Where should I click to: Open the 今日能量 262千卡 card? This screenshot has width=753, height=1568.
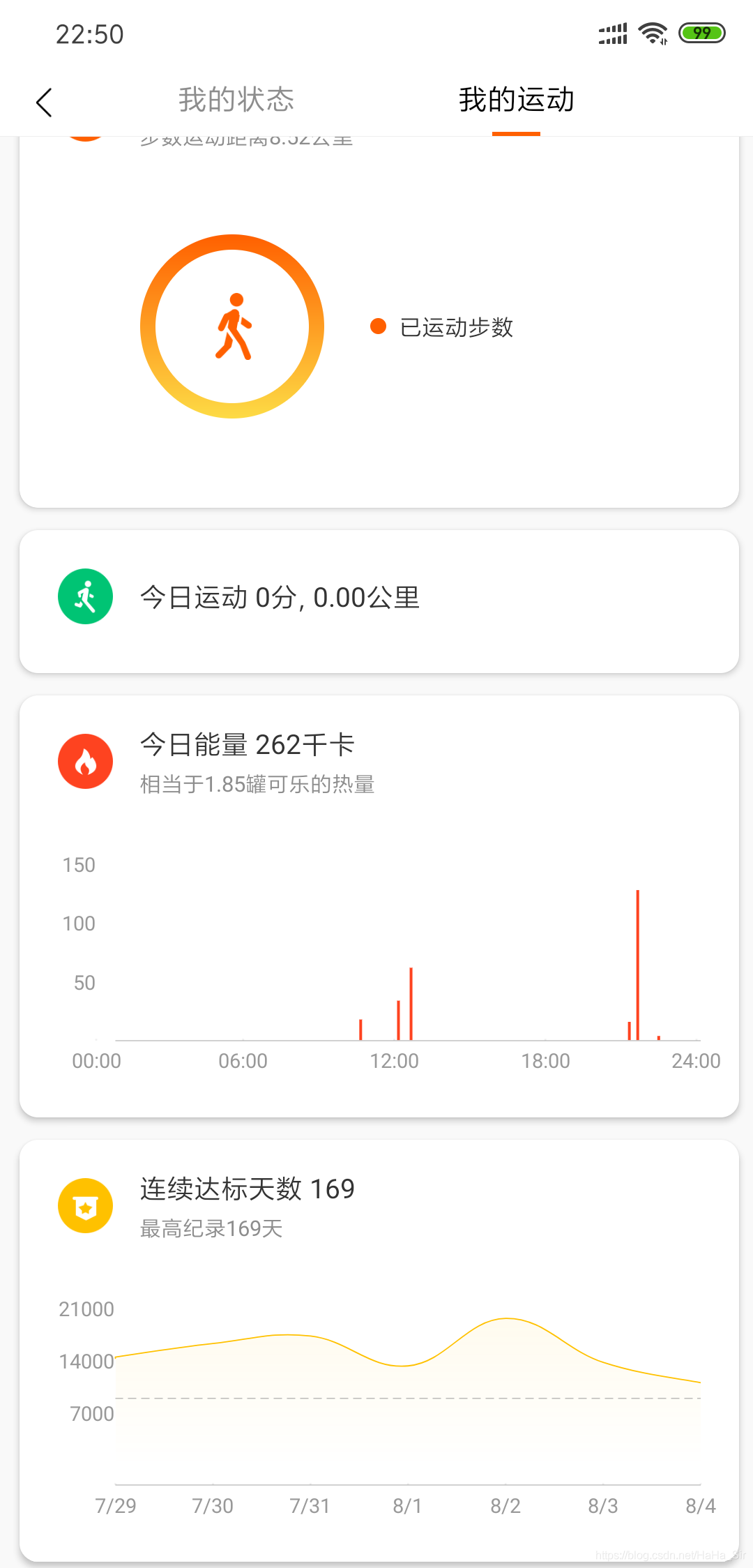pos(379,906)
